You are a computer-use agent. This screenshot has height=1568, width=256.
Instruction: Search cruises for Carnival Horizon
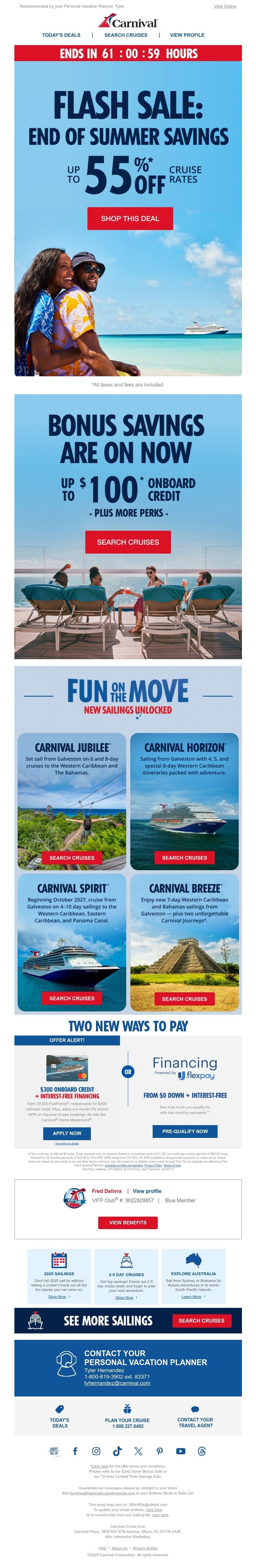184,858
